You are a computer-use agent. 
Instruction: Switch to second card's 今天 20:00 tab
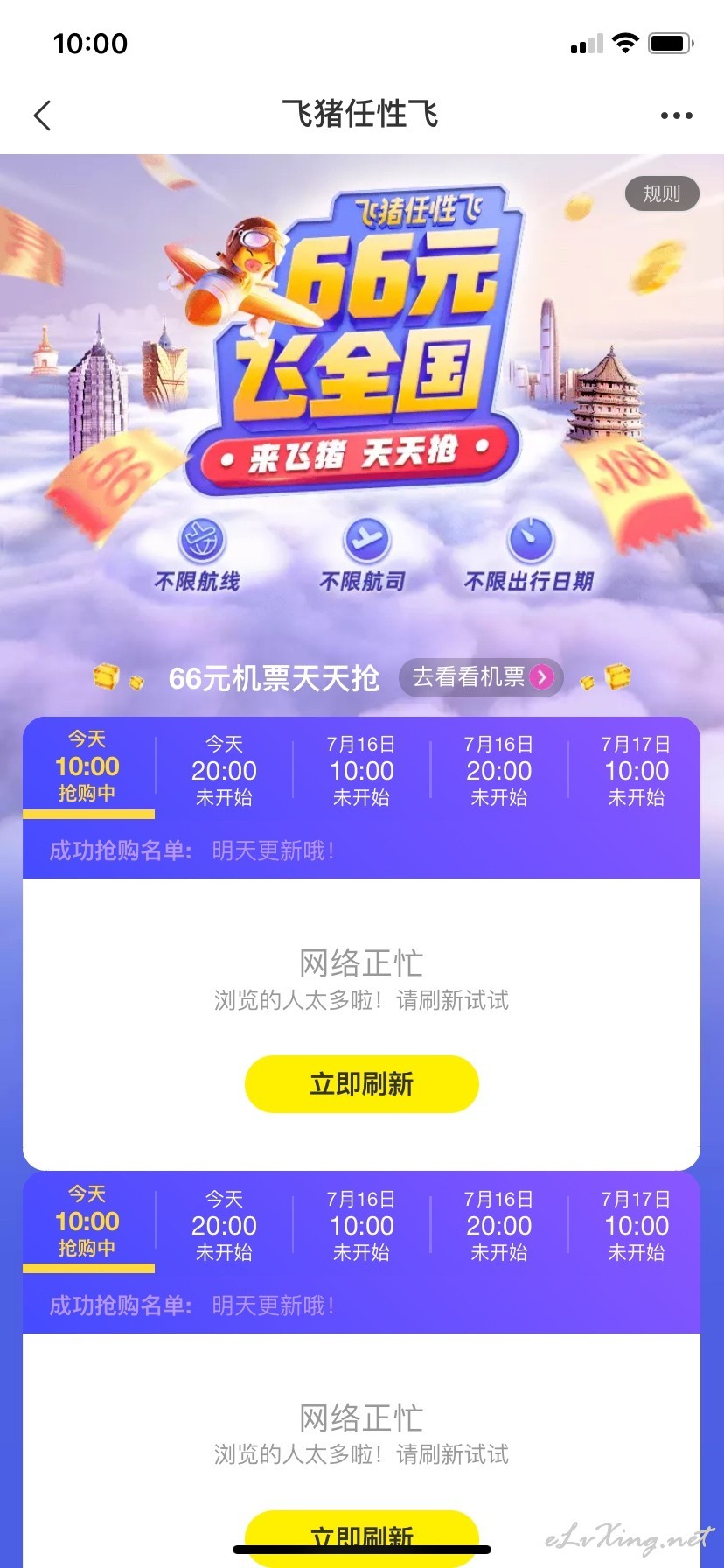(225, 1225)
